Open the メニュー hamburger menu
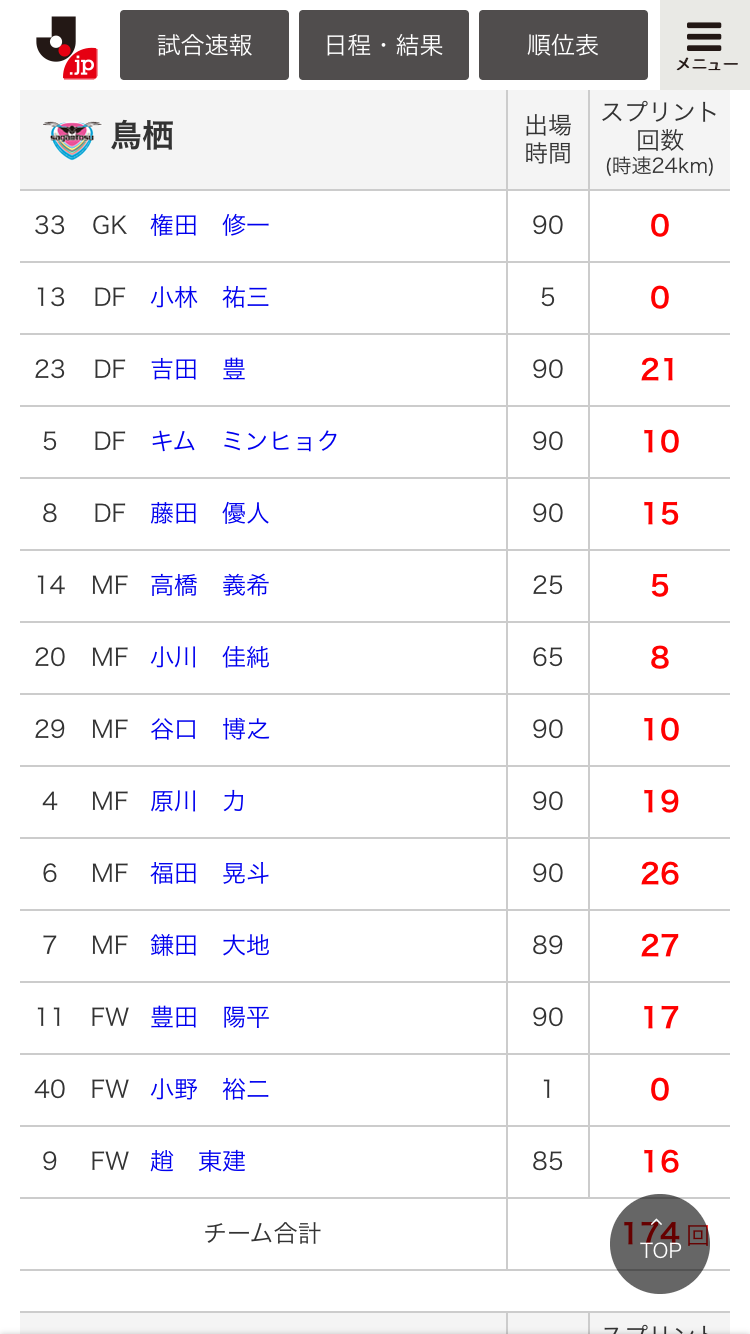 click(x=705, y=45)
